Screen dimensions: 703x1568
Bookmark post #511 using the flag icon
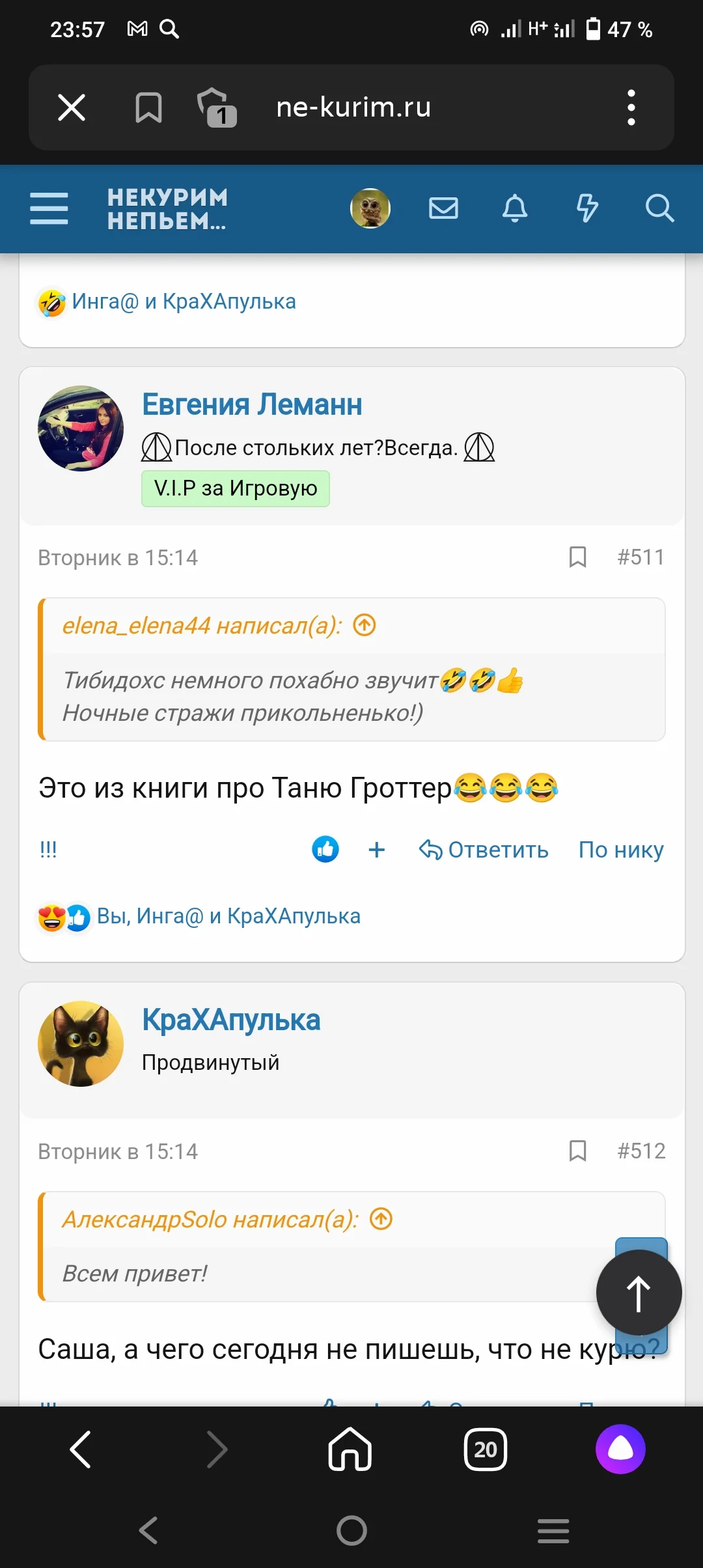[x=578, y=557]
